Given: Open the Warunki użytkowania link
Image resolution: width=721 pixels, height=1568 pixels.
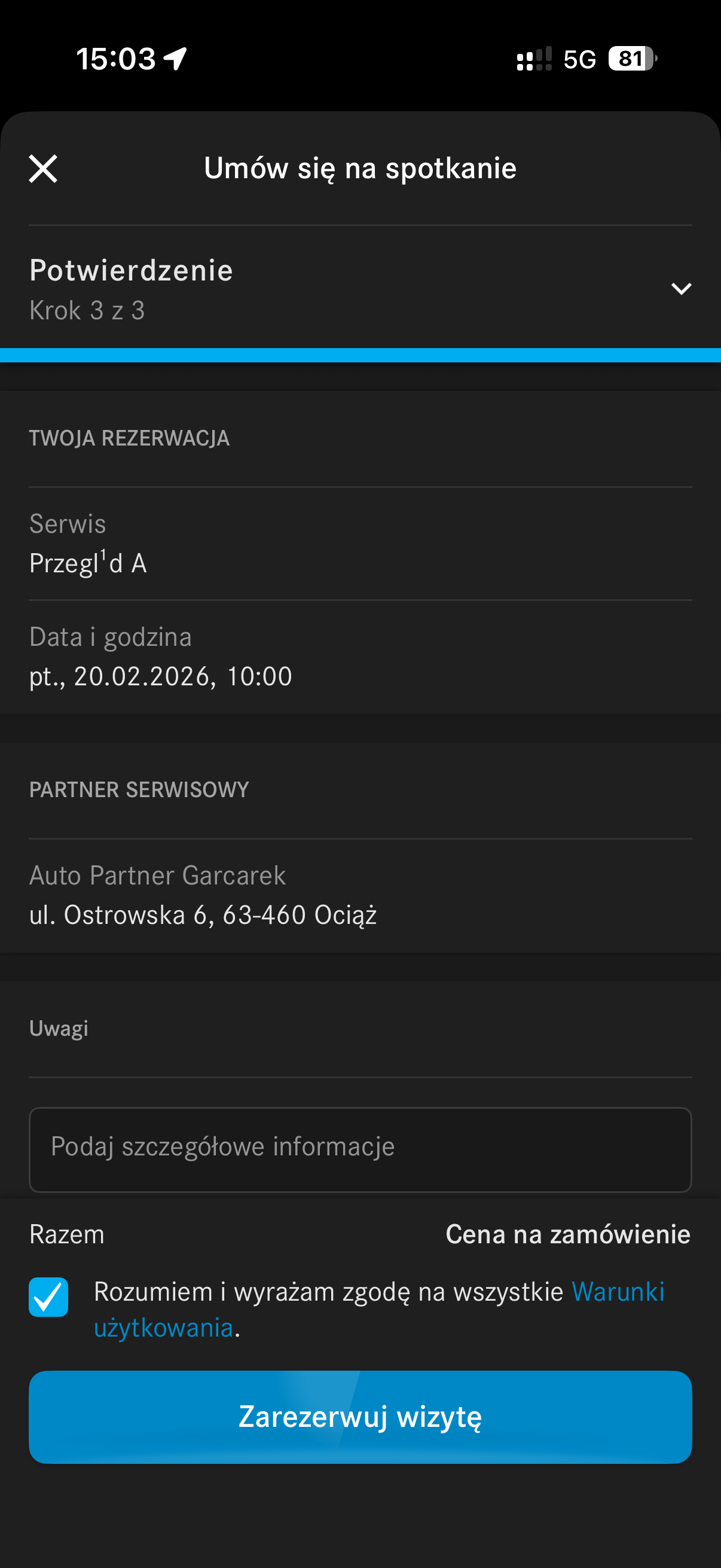Looking at the screenshot, I should pos(617,1292).
